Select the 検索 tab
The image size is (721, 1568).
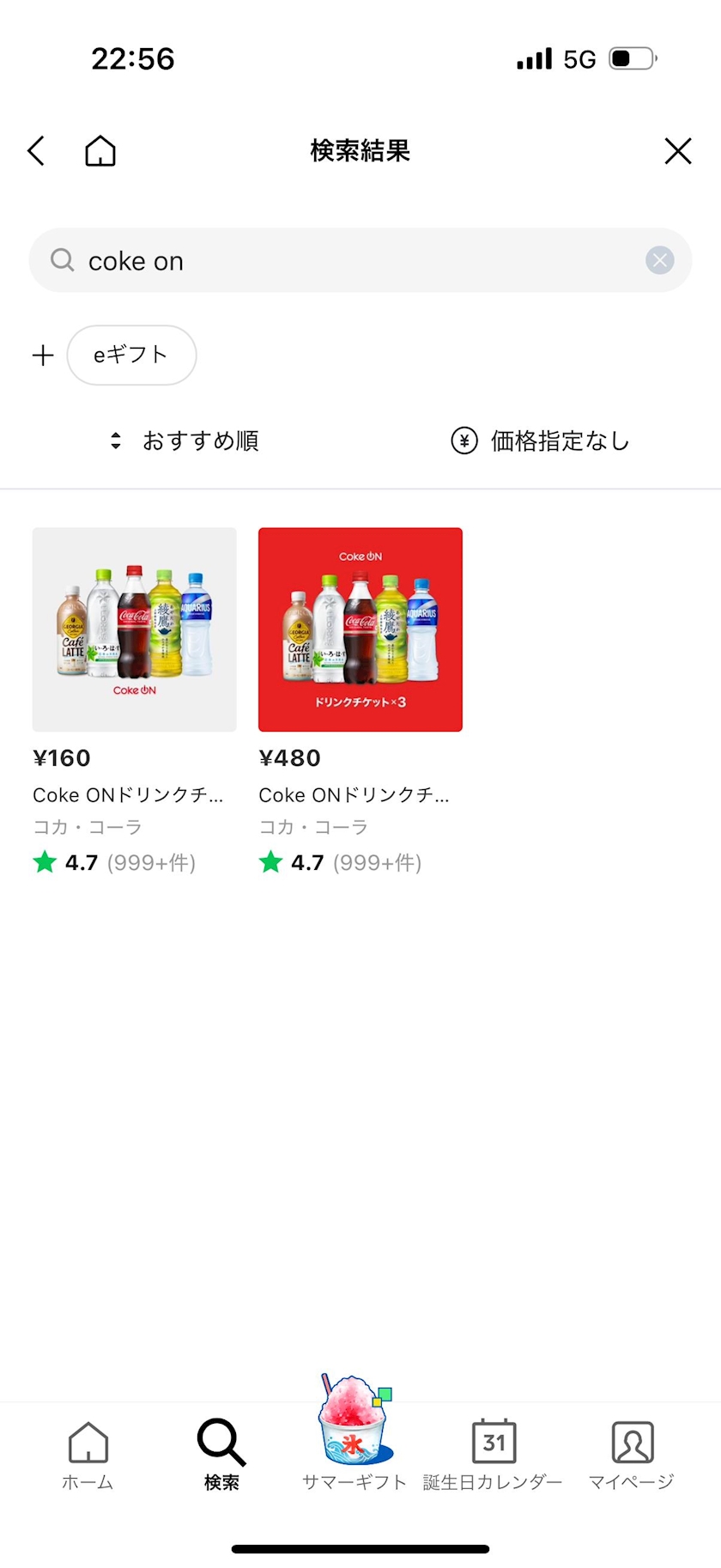coord(221,1455)
